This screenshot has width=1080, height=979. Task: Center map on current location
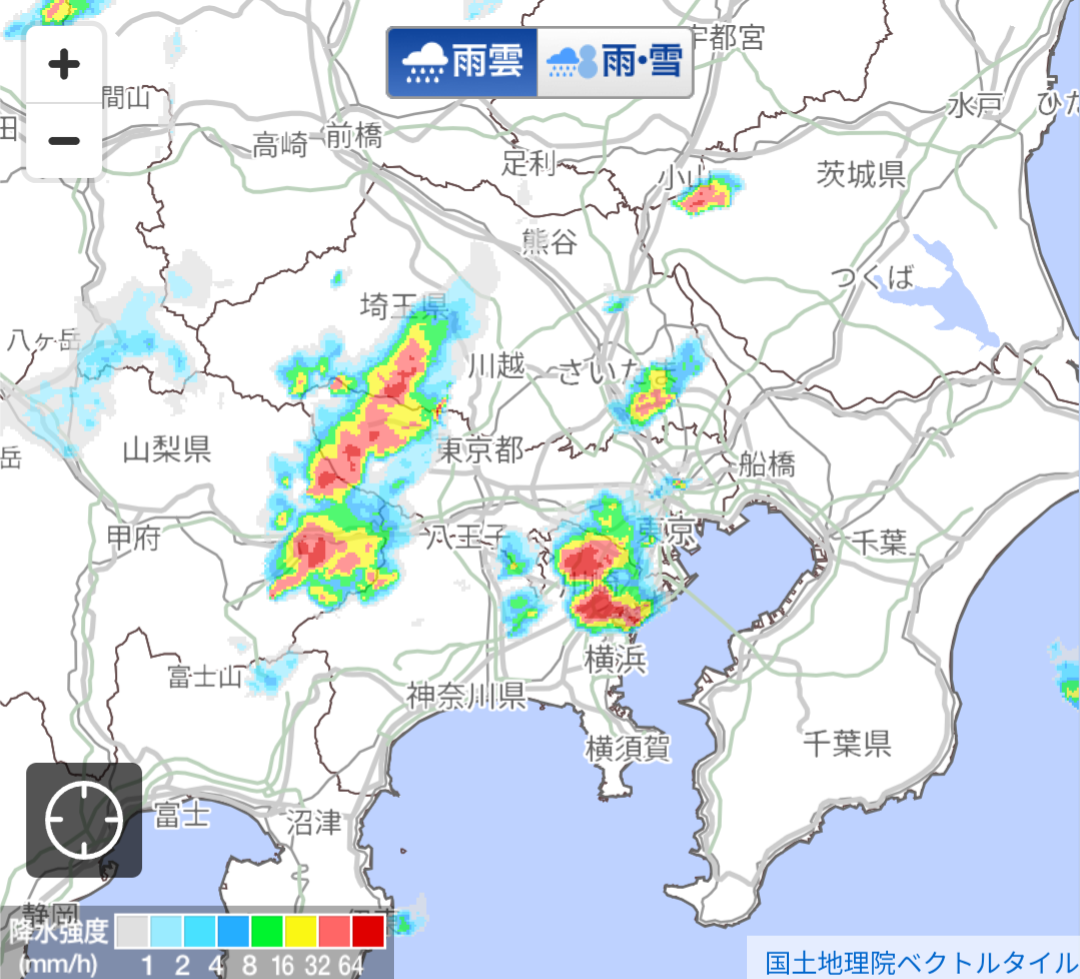coord(84,820)
